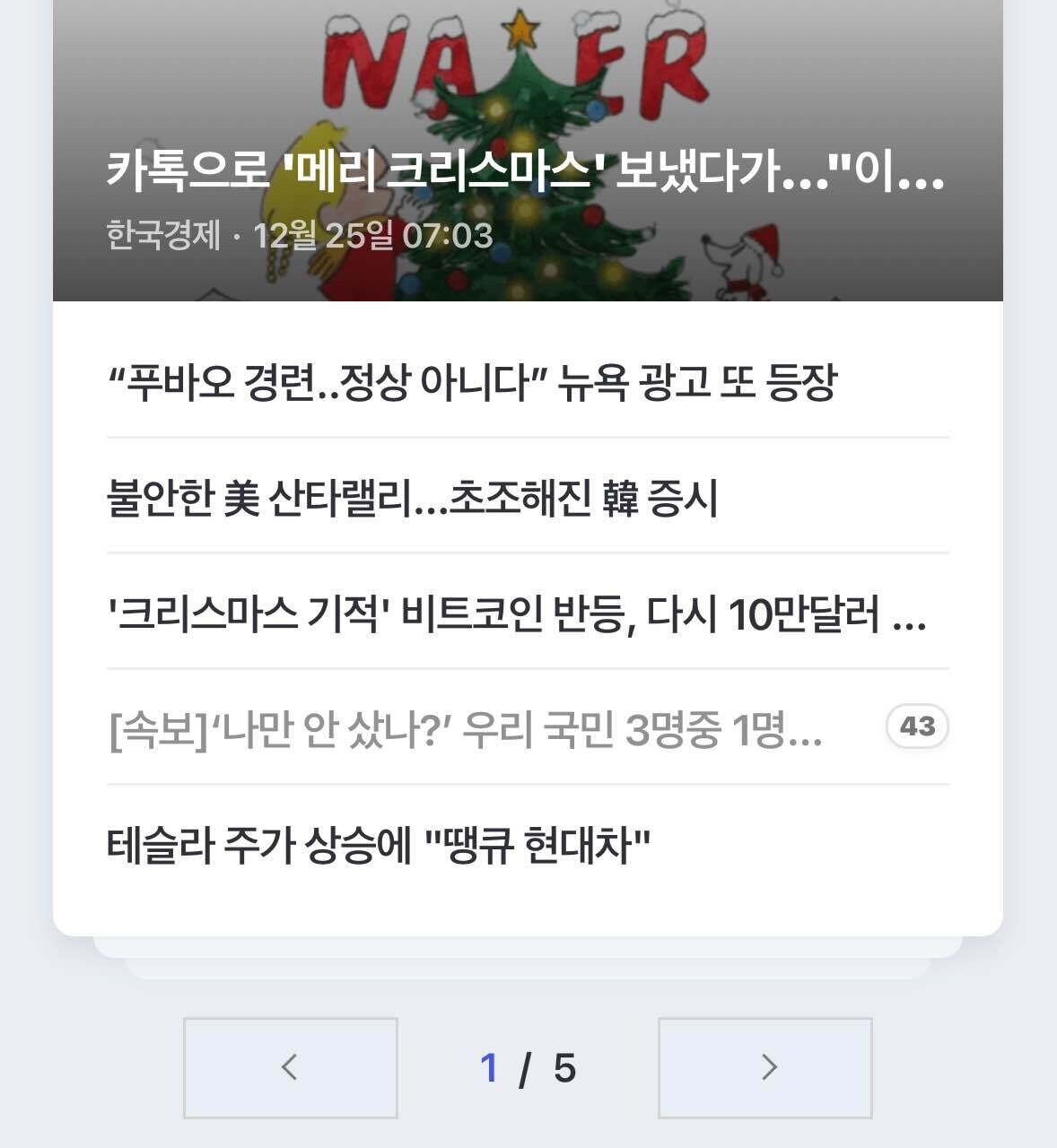1057x1148 pixels.
Task: Select the blue page number 1 indicator
Action: pos(489,1067)
